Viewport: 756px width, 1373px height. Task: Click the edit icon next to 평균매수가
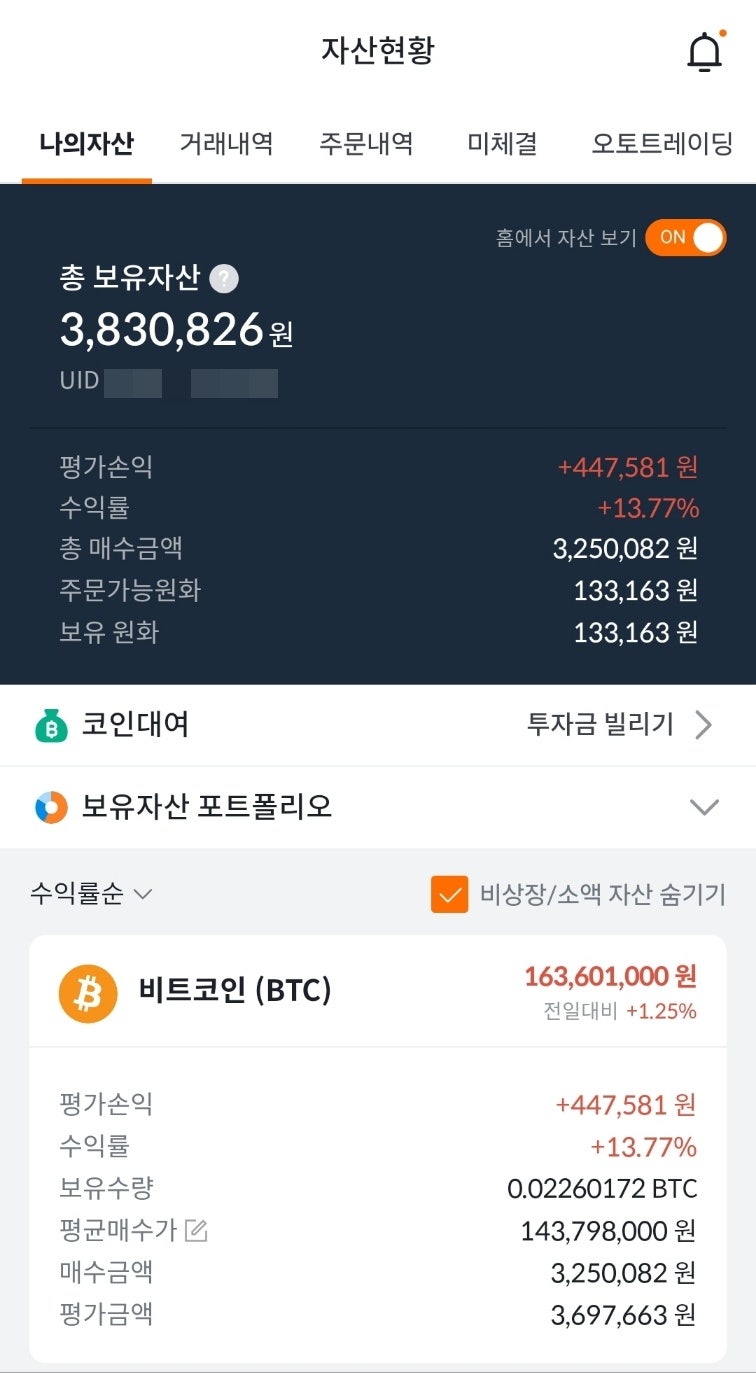point(198,1230)
